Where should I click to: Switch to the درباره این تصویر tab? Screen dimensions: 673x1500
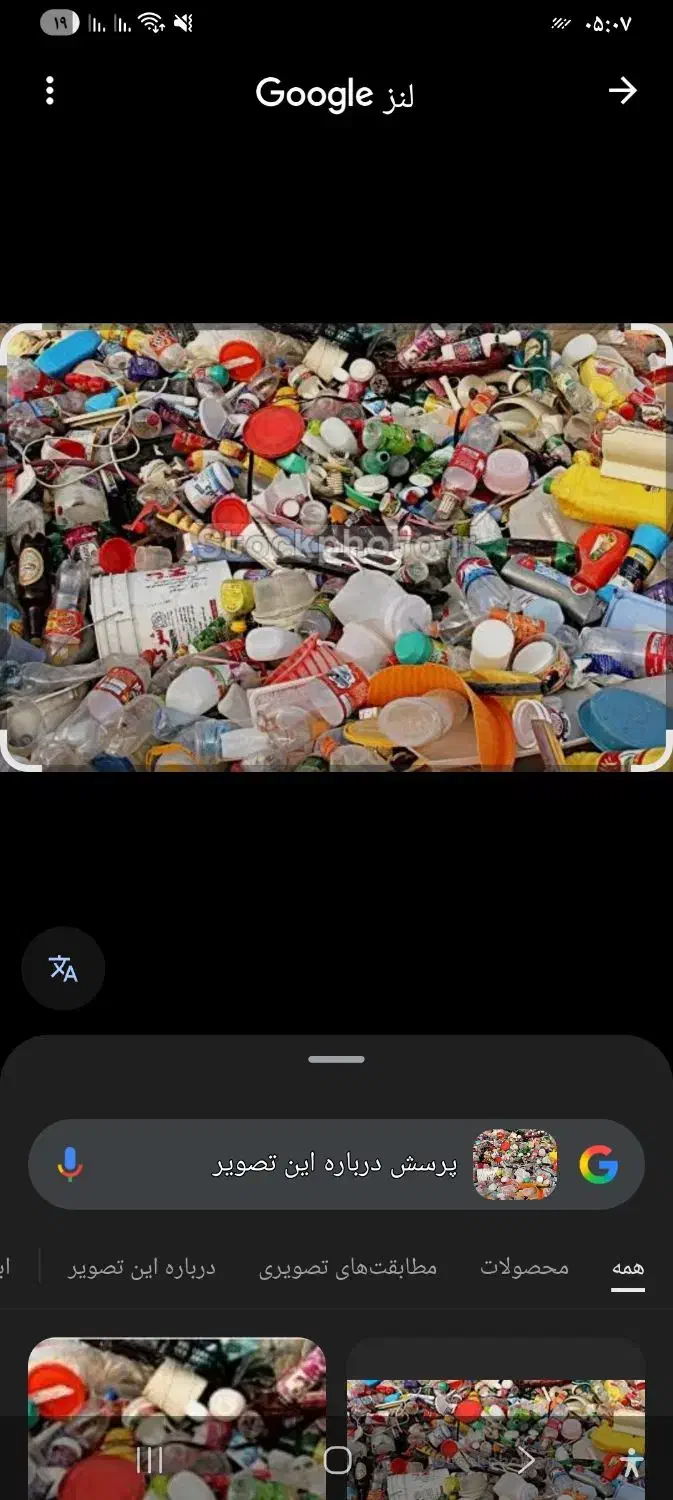click(142, 1267)
